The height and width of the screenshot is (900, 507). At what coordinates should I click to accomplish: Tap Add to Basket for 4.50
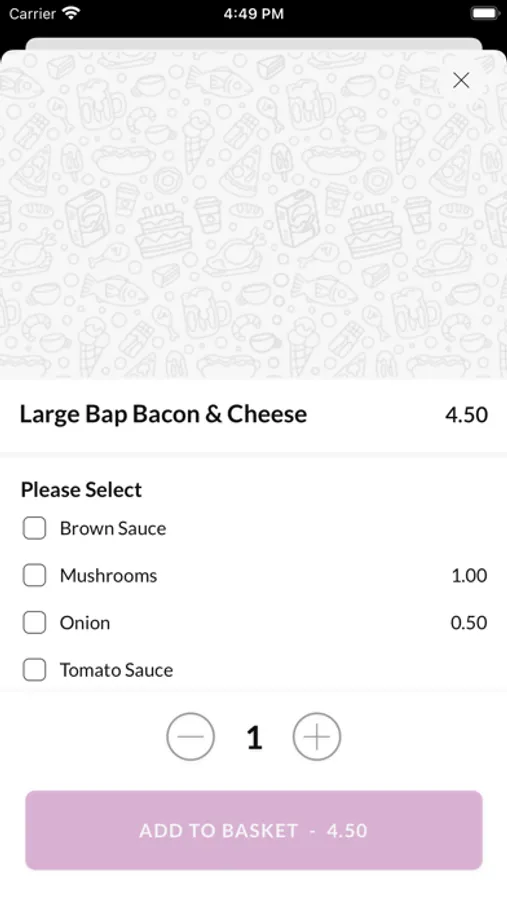pyautogui.click(x=254, y=830)
